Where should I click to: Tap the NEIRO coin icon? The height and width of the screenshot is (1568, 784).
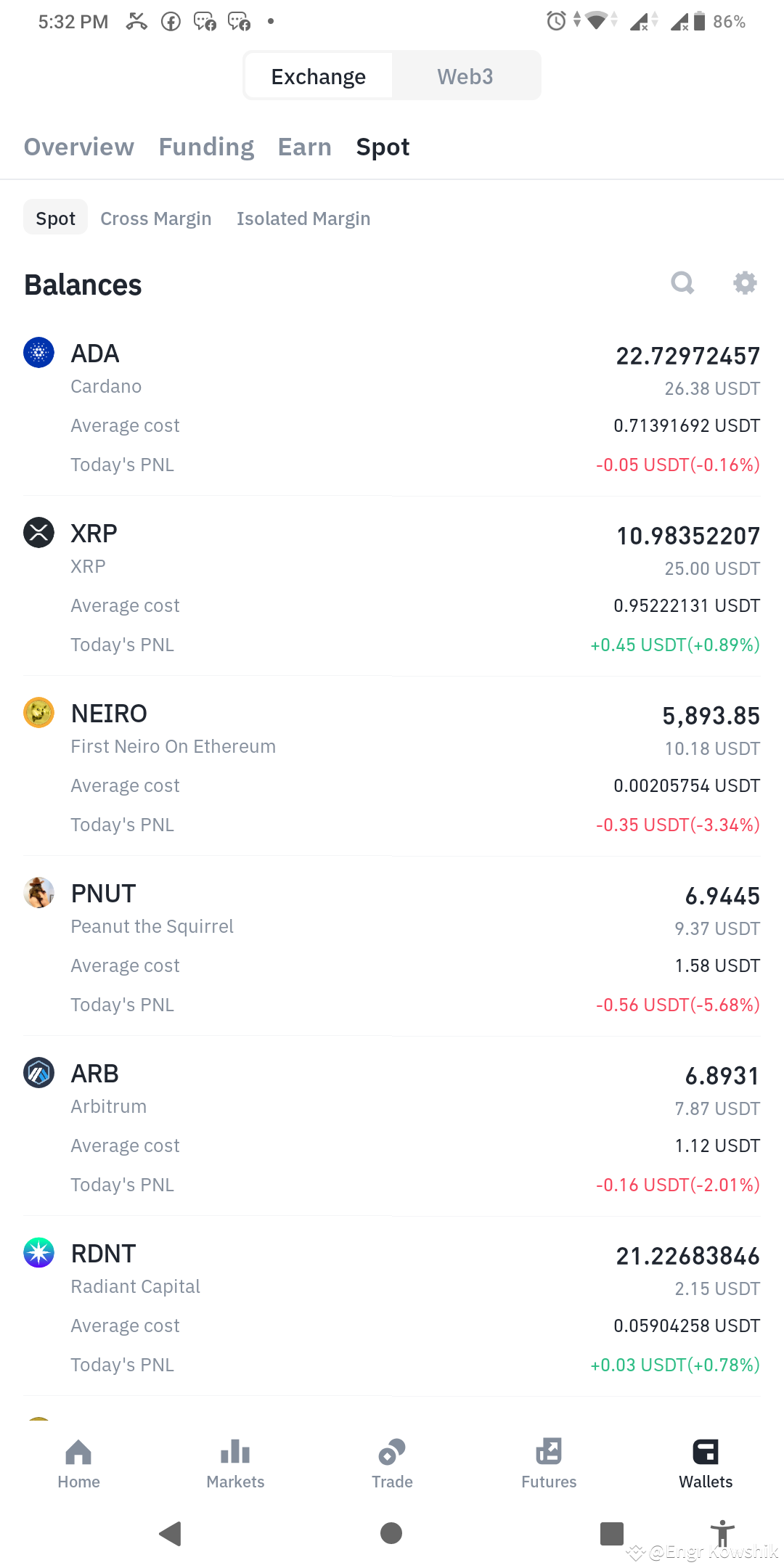(38, 713)
